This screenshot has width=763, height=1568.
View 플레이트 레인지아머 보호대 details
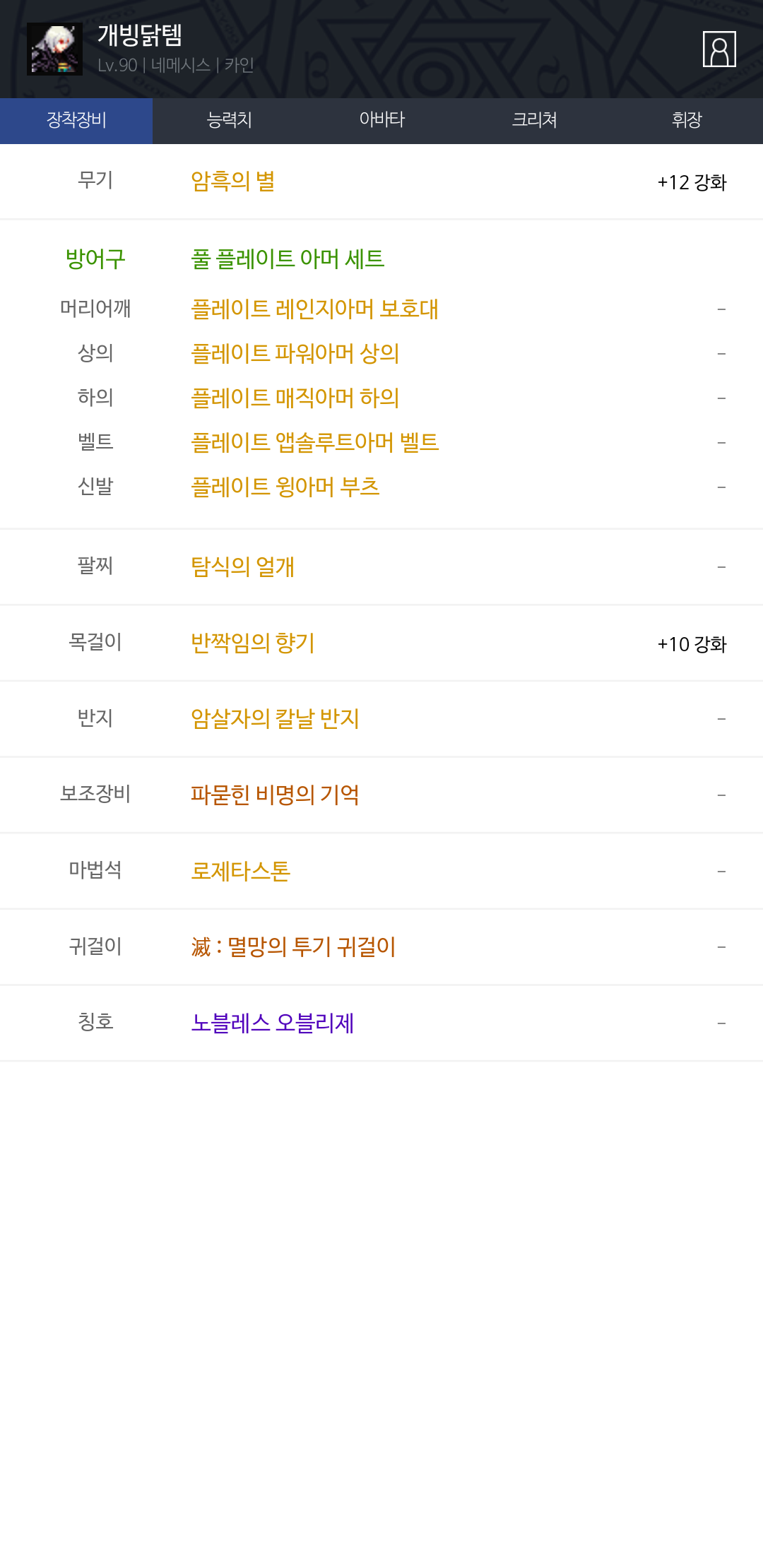(x=314, y=309)
